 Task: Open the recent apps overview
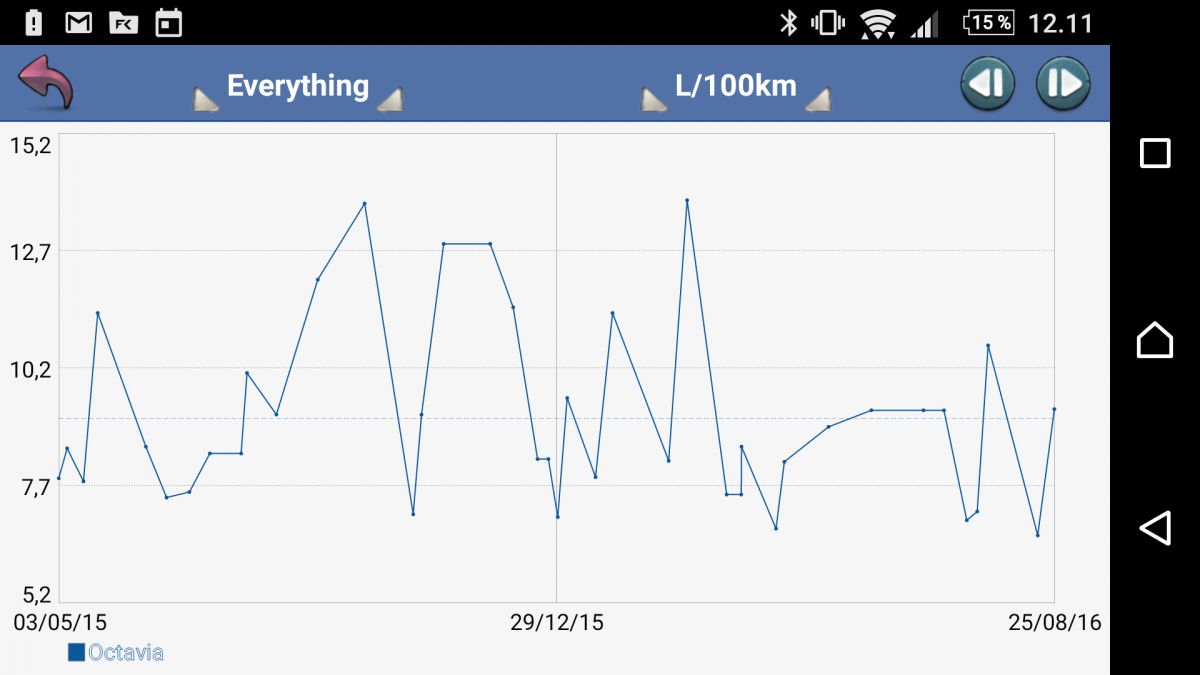pos(1155,153)
